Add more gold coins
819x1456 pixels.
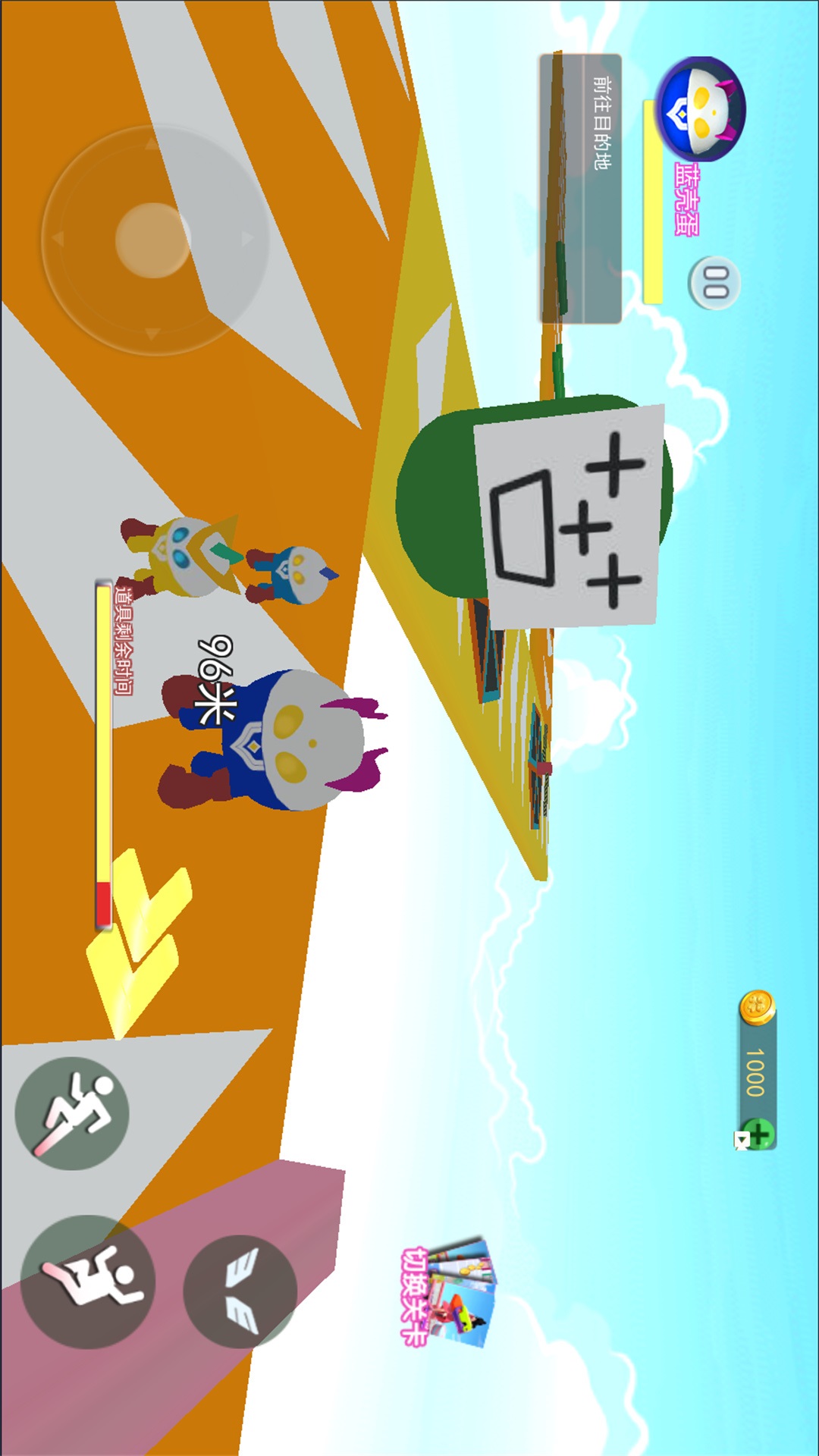(x=756, y=1134)
